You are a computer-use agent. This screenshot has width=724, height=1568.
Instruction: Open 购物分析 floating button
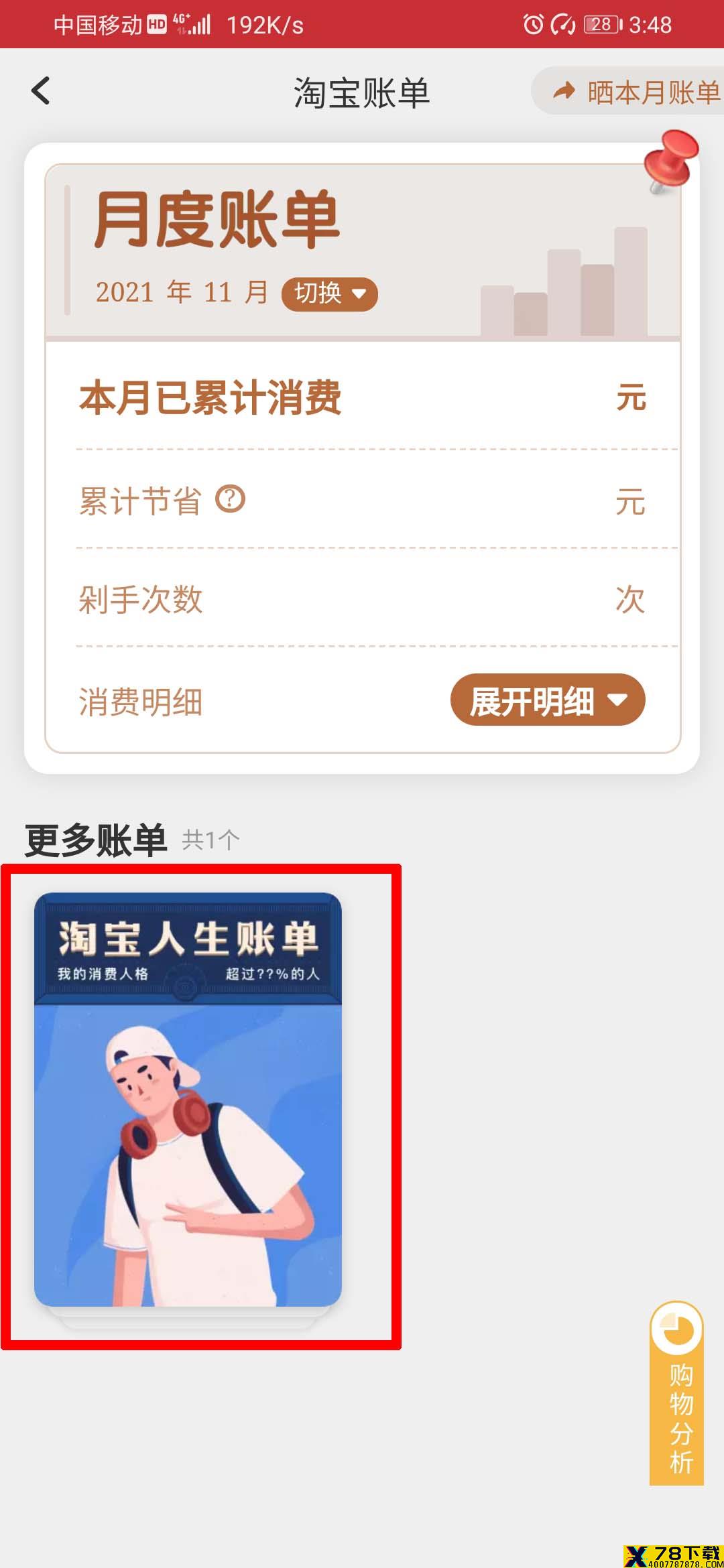676,1394
